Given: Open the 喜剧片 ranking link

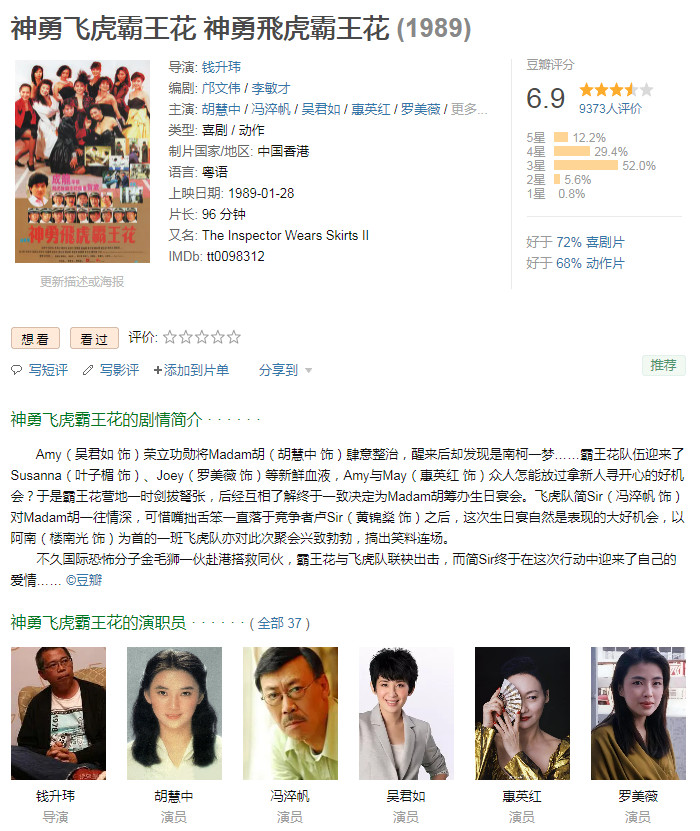Looking at the screenshot, I should [x=605, y=242].
